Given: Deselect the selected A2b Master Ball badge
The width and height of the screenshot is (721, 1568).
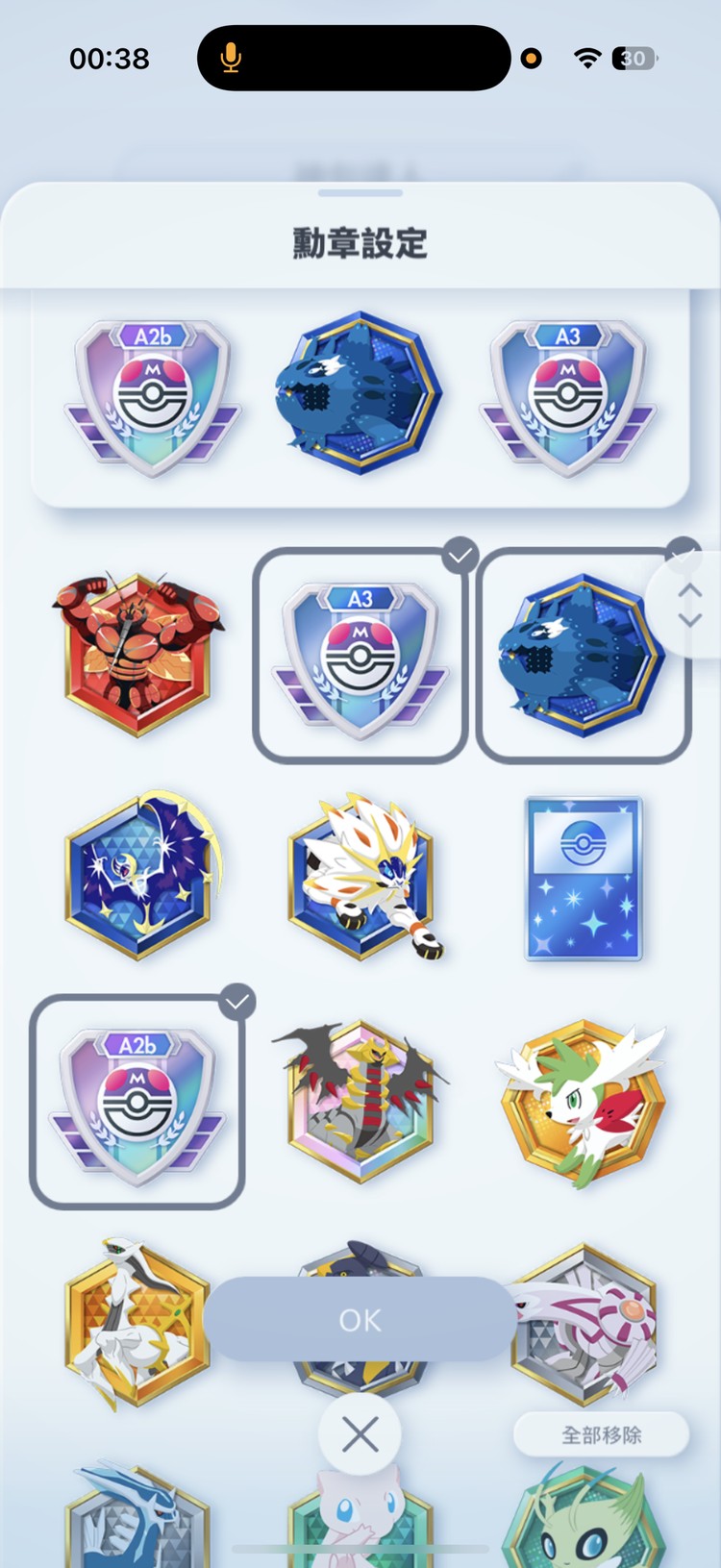Looking at the screenshot, I should tap(137, 1102).
